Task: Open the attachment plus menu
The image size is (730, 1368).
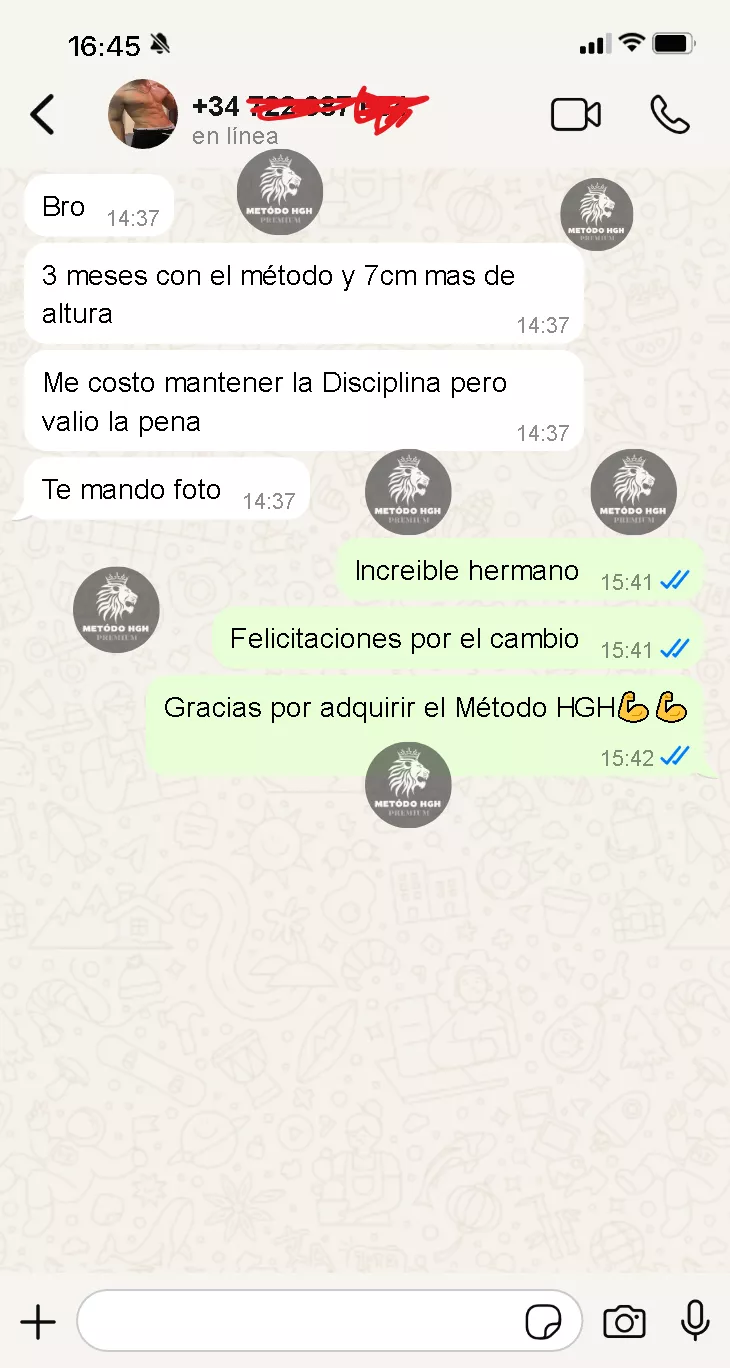Action: point(38,1322)
